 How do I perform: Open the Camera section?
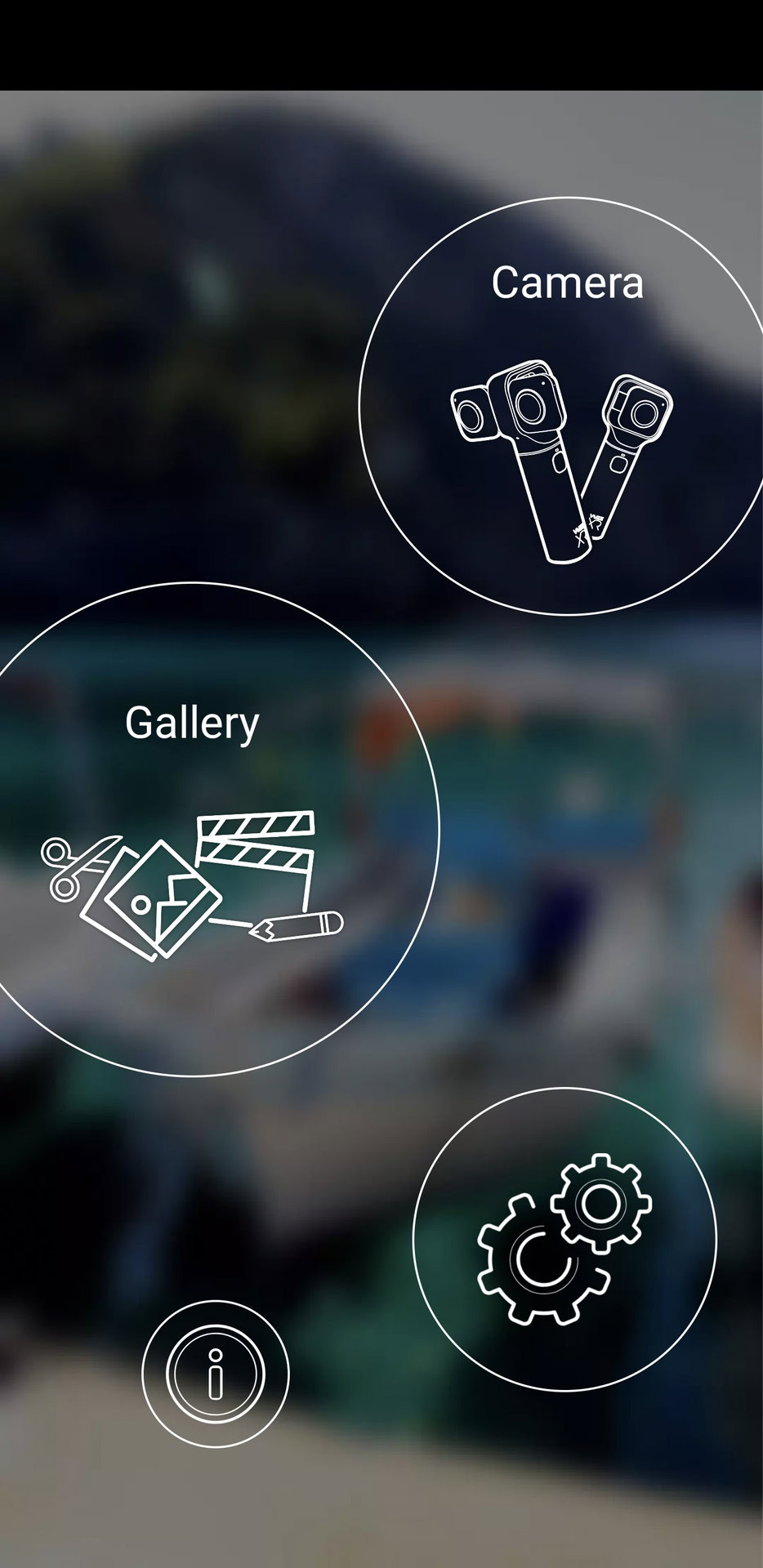tap(565, 406)
